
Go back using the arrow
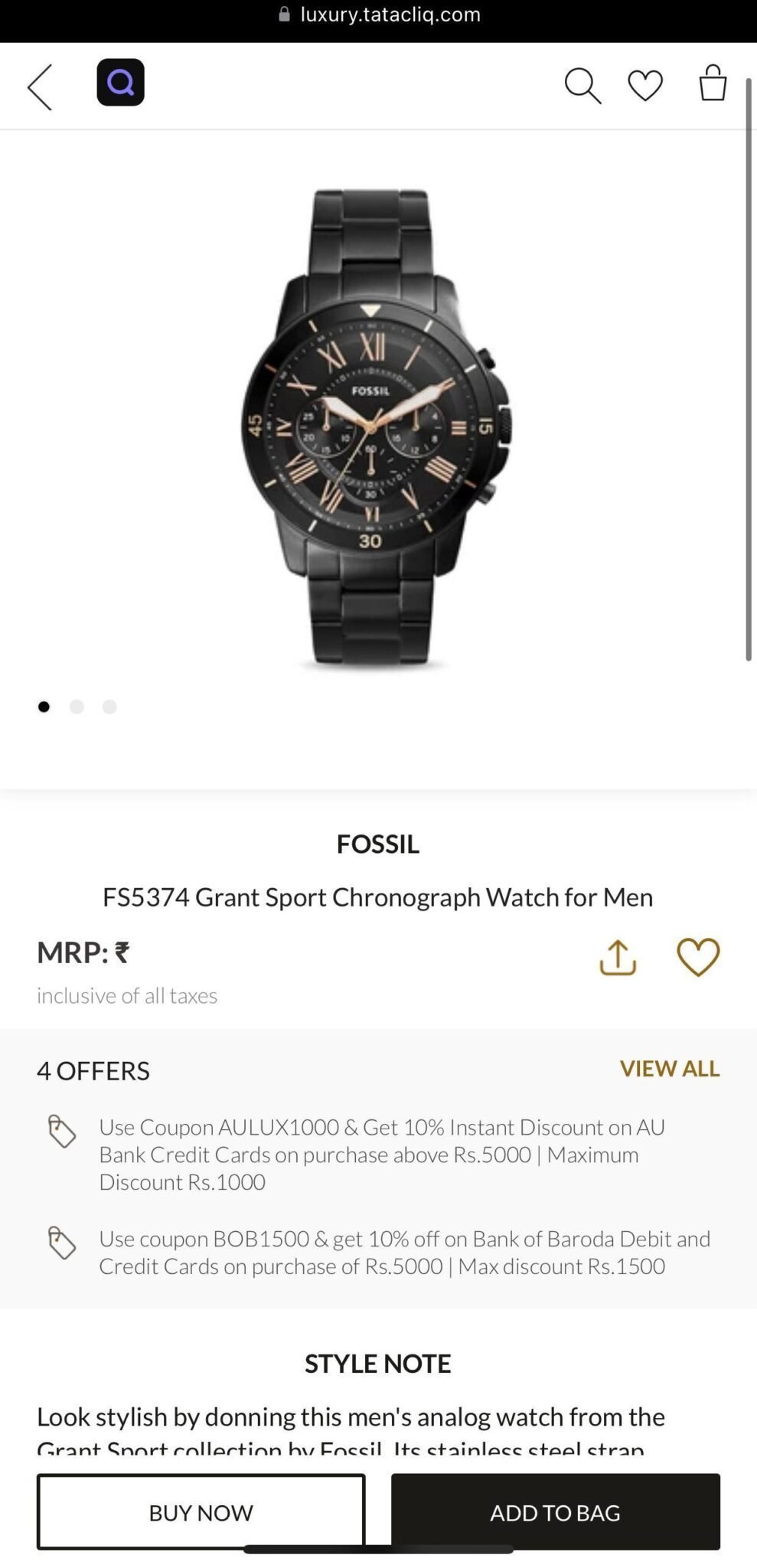[x=40, y=87]
